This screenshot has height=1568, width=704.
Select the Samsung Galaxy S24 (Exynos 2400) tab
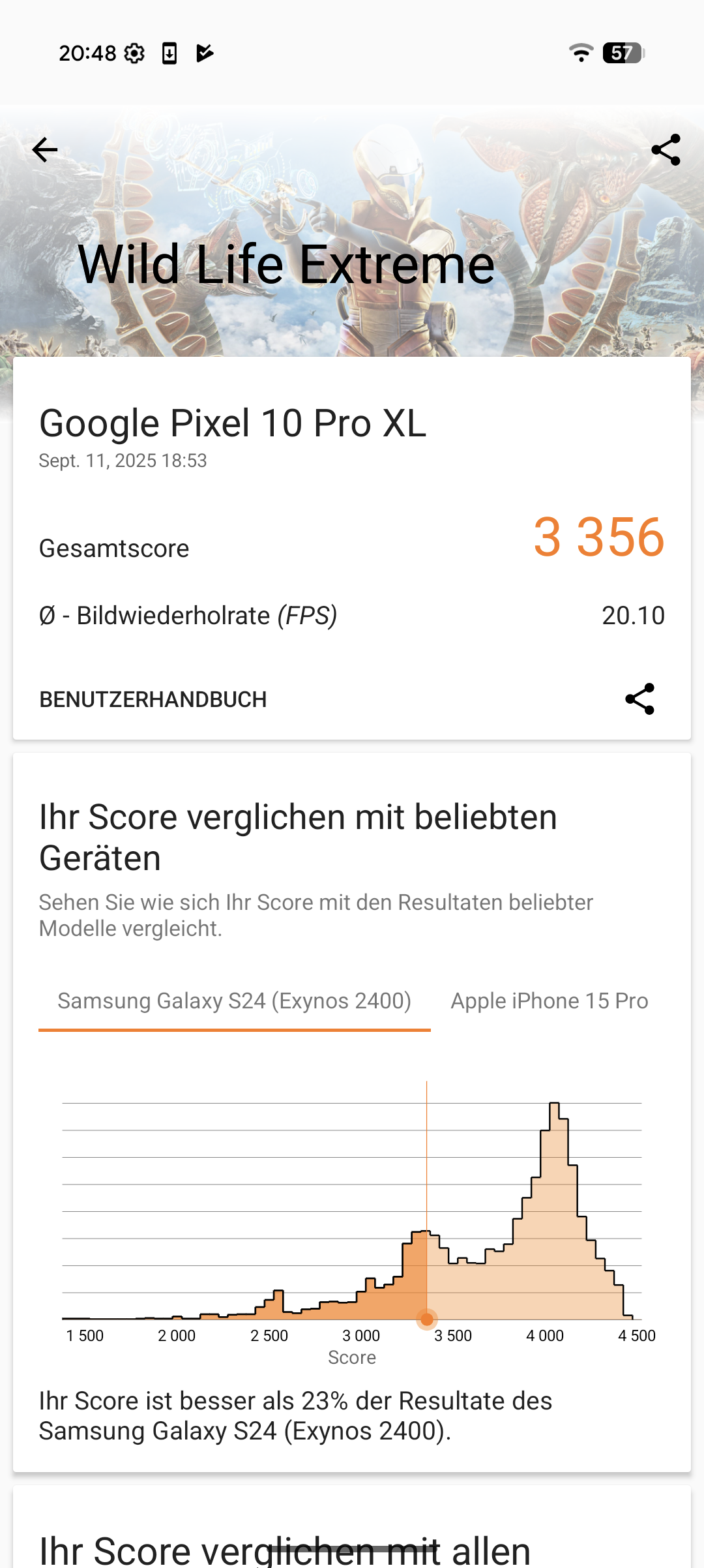[234, 1001]
